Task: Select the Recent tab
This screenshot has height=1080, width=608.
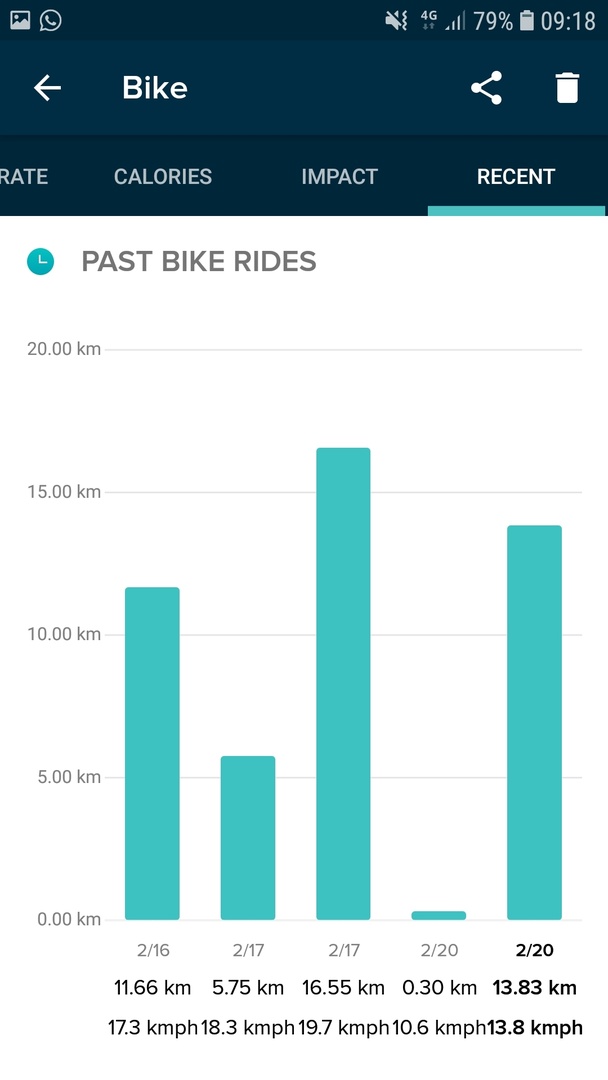Action: (516, 177)
